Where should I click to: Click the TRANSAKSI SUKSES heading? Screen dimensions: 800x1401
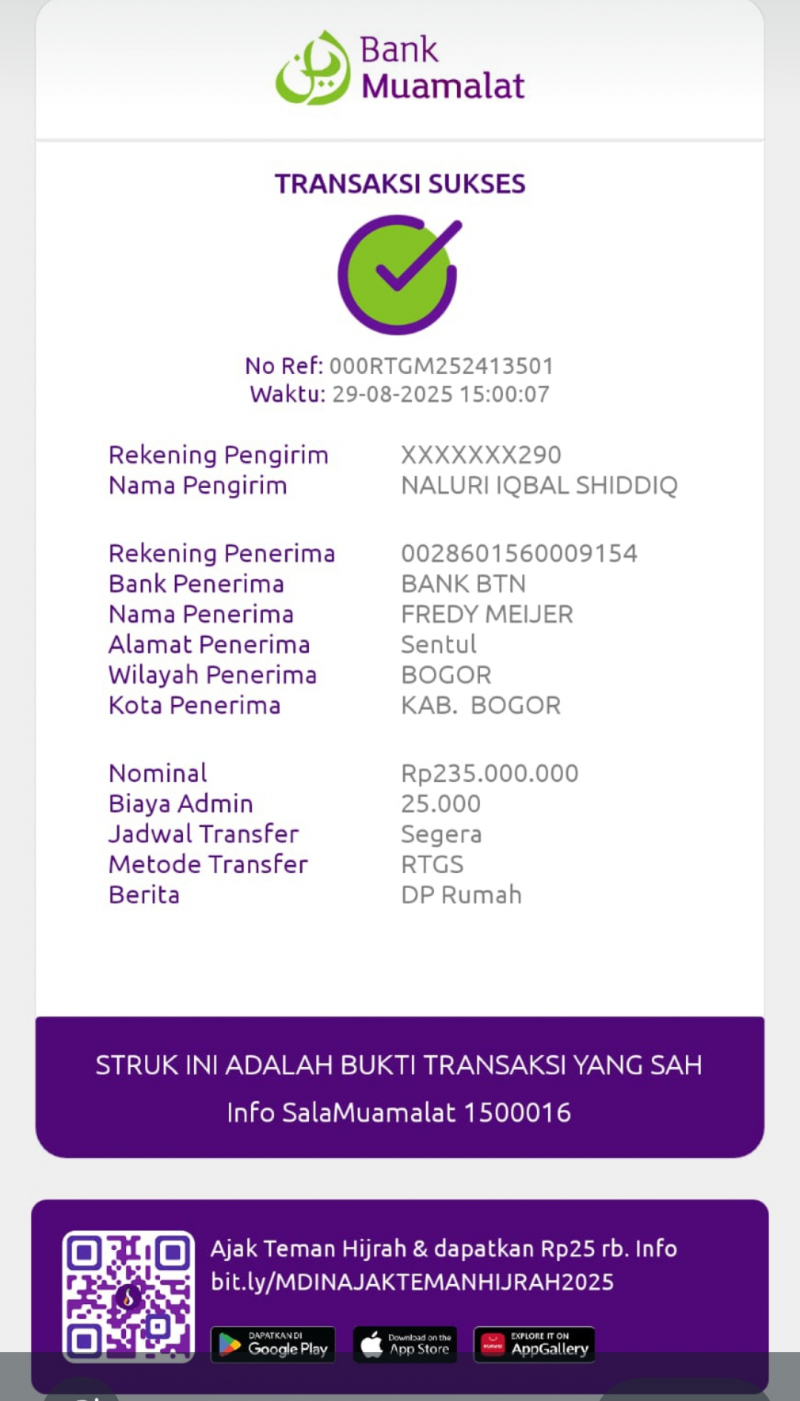(399, 183)
